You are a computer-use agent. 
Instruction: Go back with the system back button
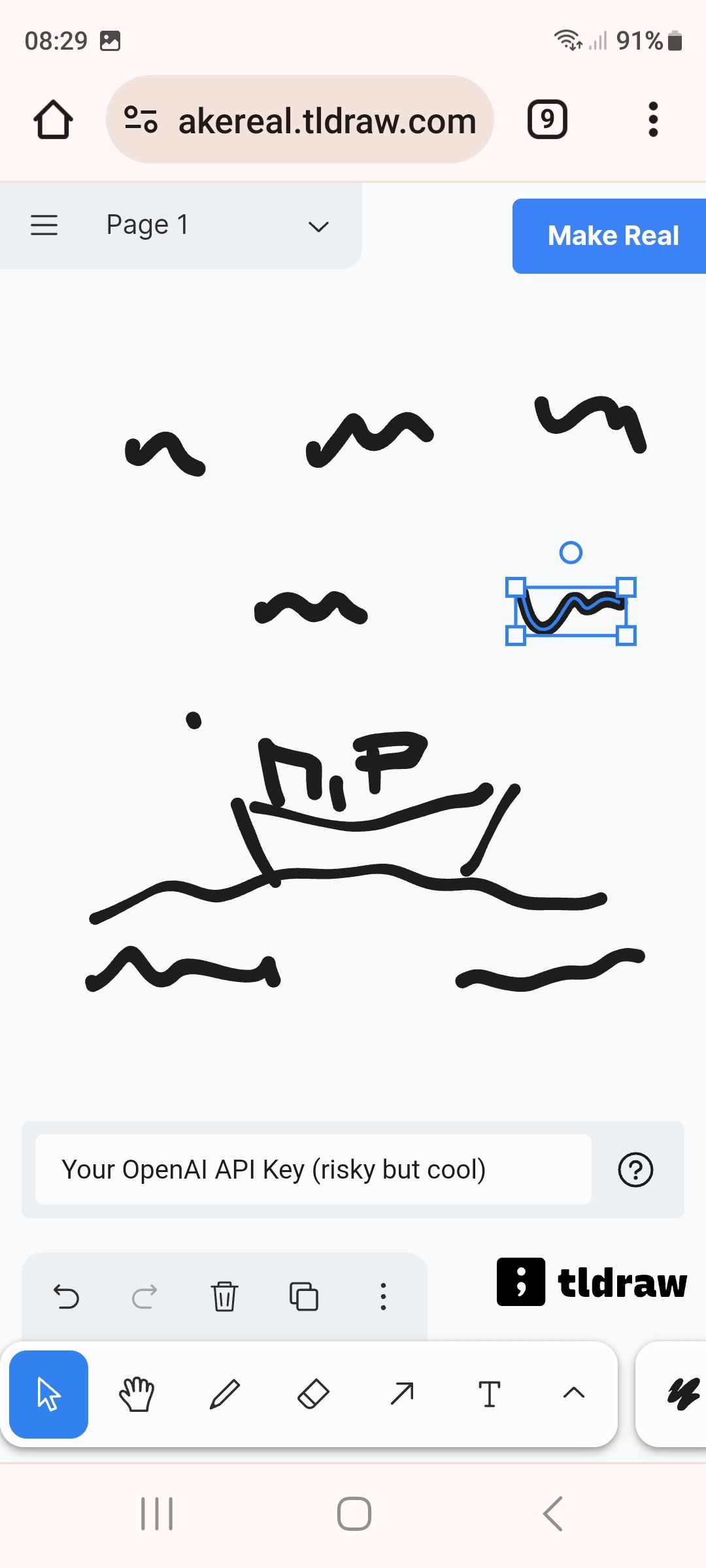(x=553, y=1514)
